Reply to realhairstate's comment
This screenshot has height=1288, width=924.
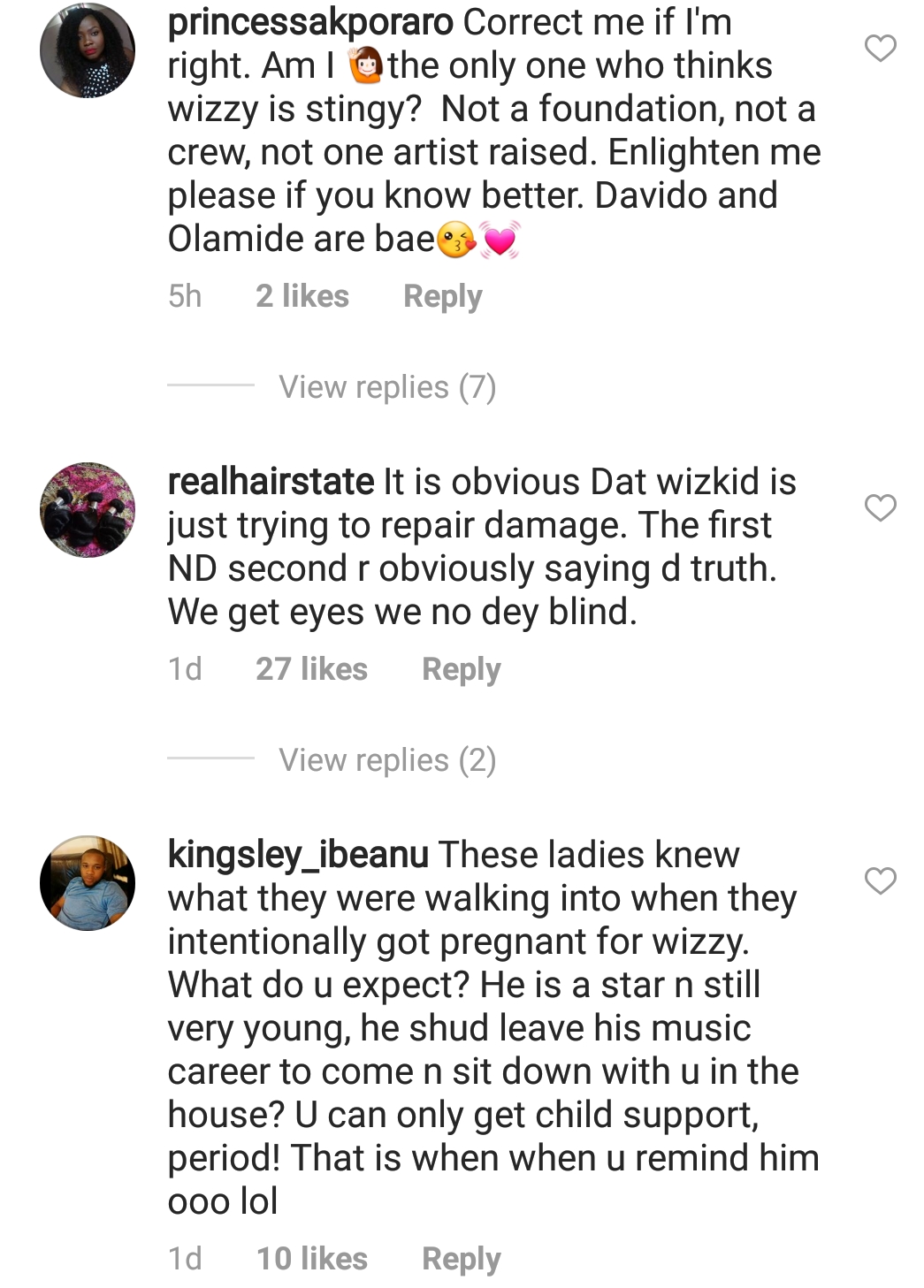tap(461, 669)
